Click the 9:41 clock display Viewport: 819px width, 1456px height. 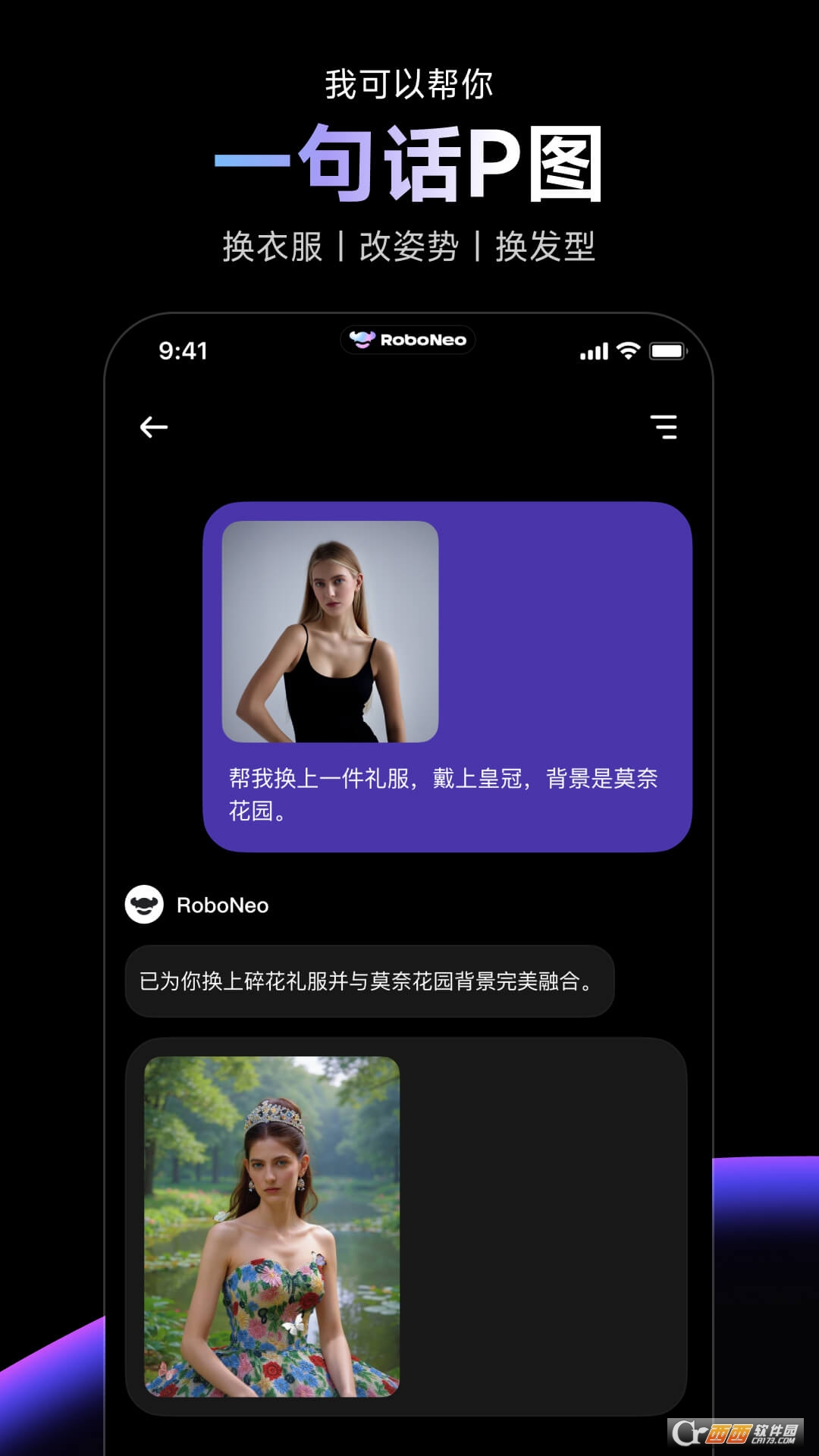point(180,350)
